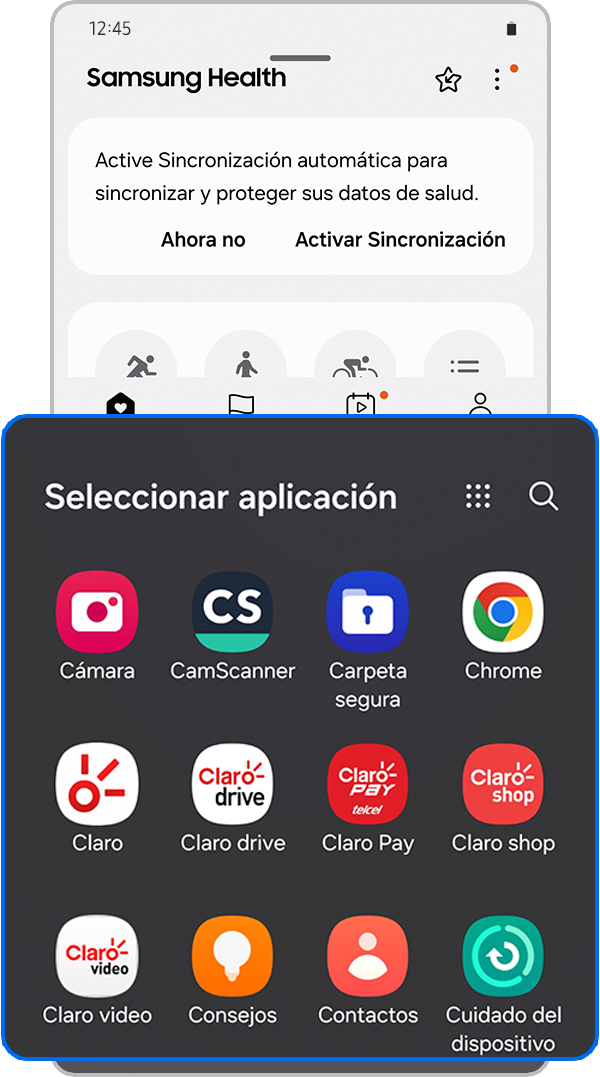Choose Claro Pay

[368, 785]
